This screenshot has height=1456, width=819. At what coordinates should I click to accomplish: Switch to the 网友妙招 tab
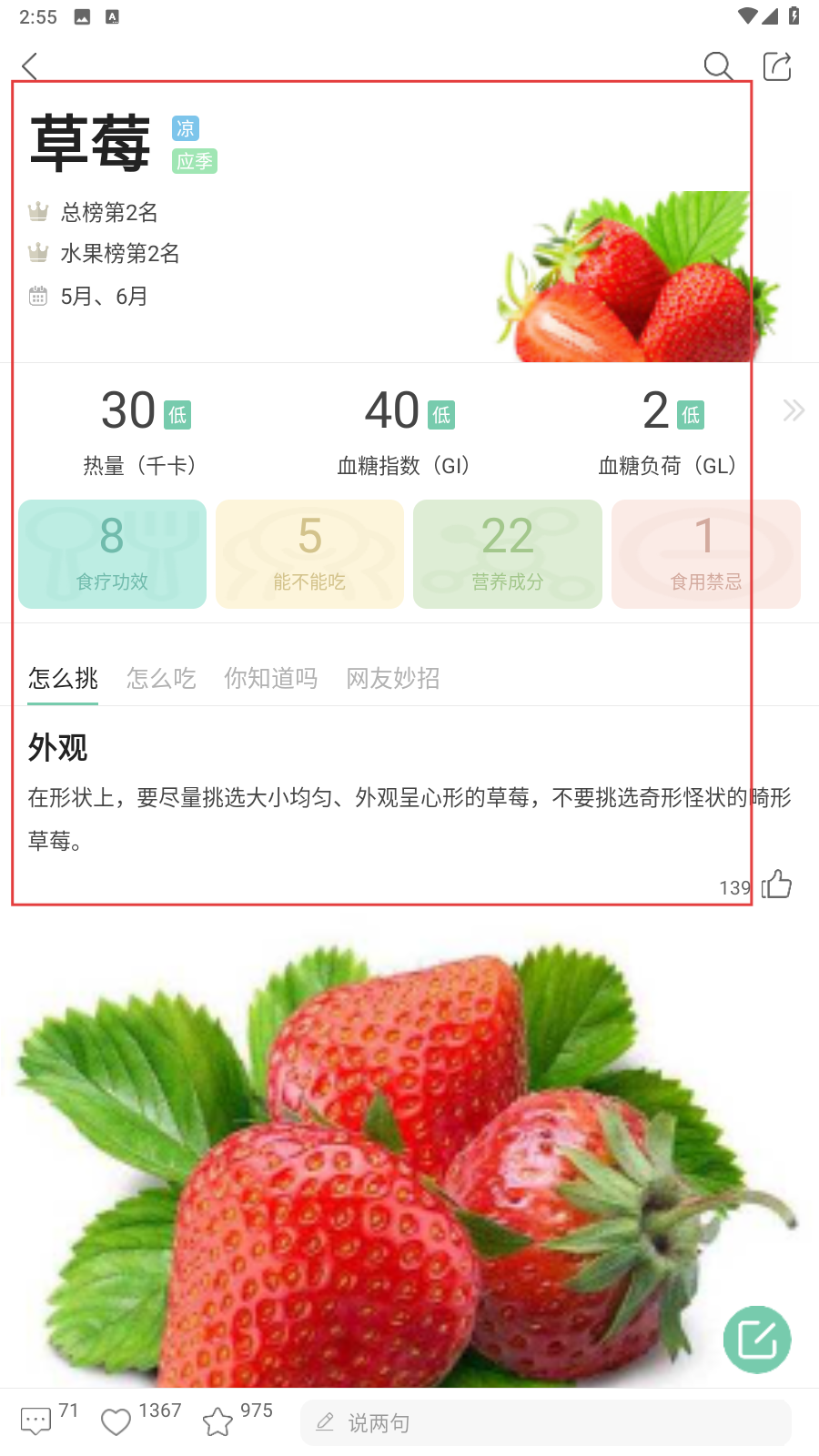click(393, 678)
